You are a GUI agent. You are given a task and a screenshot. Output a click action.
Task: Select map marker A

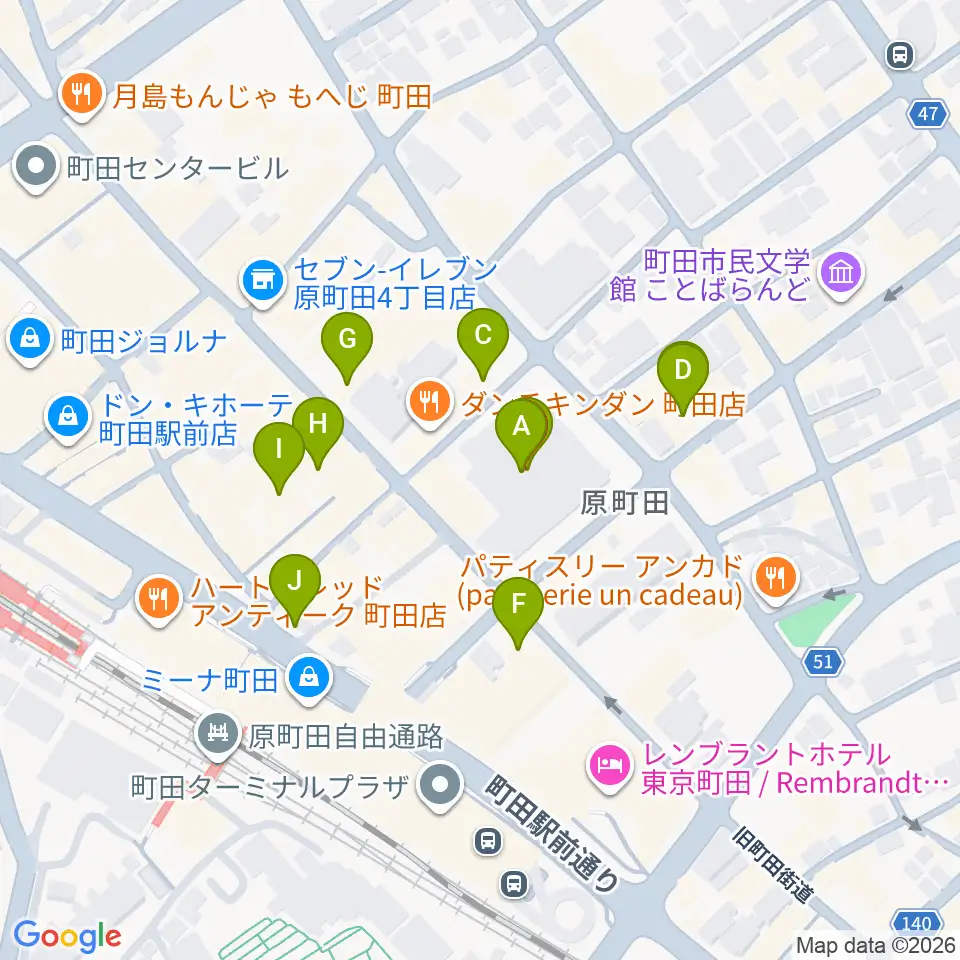(520, 428)
